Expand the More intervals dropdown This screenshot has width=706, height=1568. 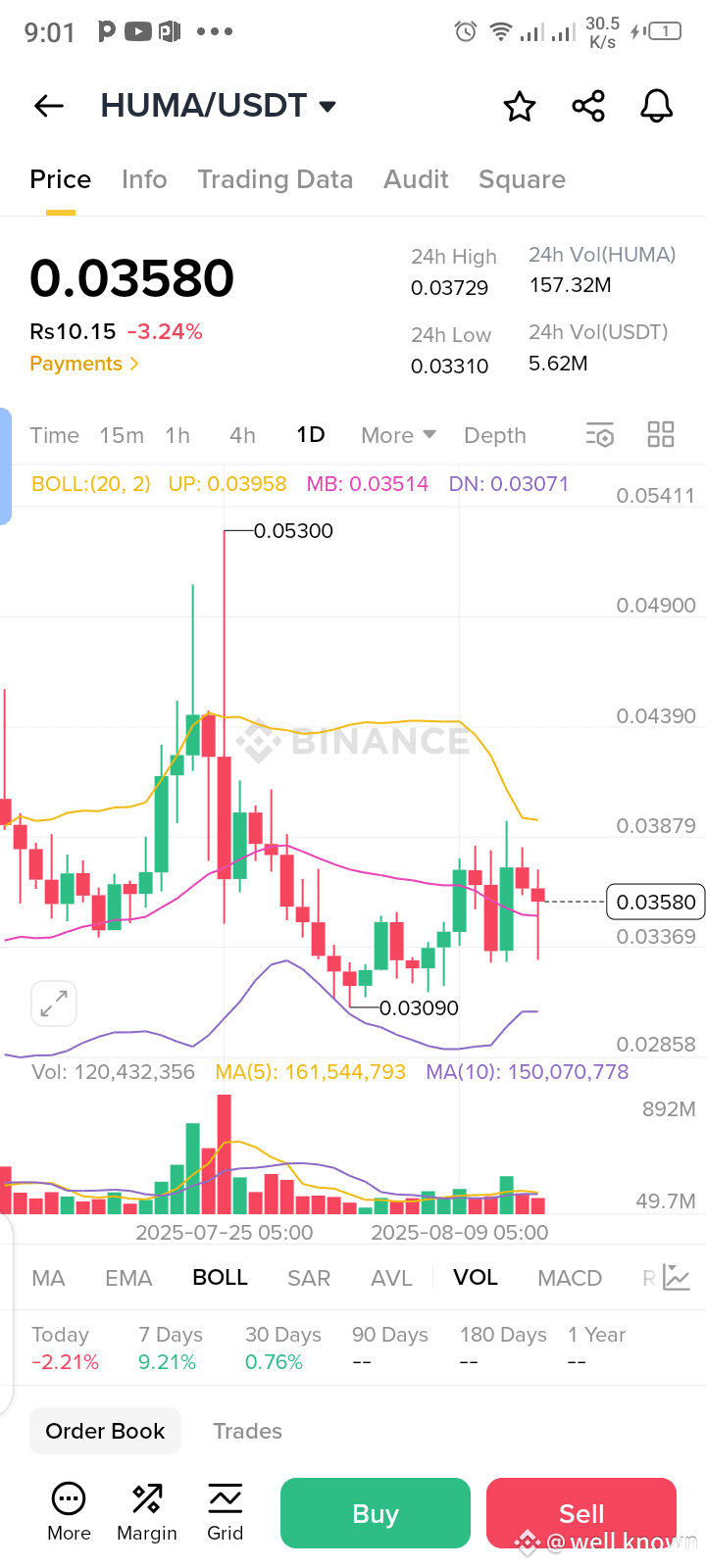point(398,435)
